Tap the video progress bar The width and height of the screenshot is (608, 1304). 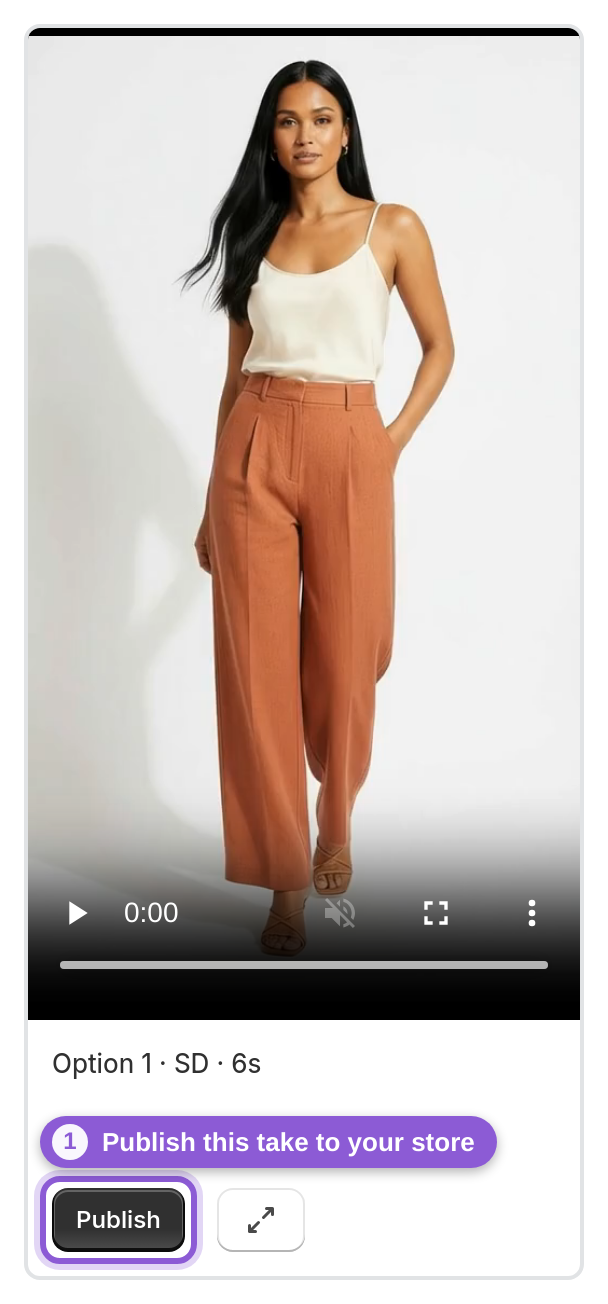(304, 965)
